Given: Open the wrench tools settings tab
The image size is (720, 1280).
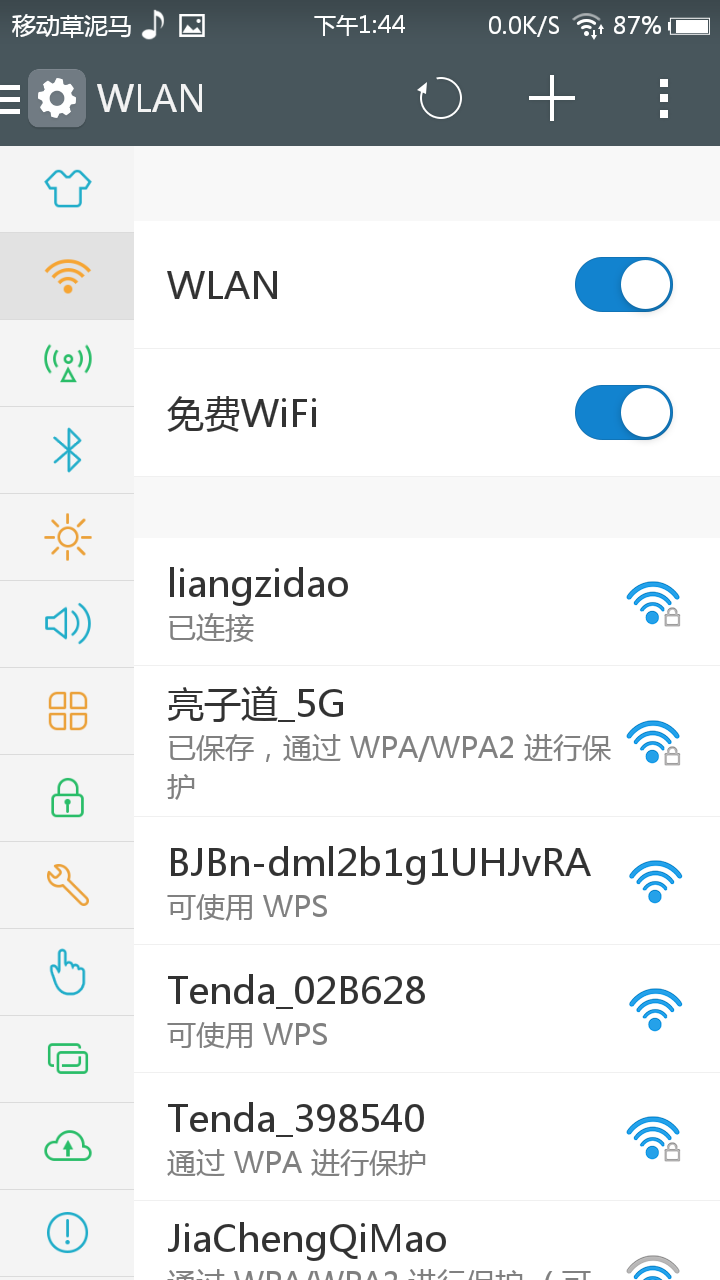Looking at the screenshot, I should [67, 885].
